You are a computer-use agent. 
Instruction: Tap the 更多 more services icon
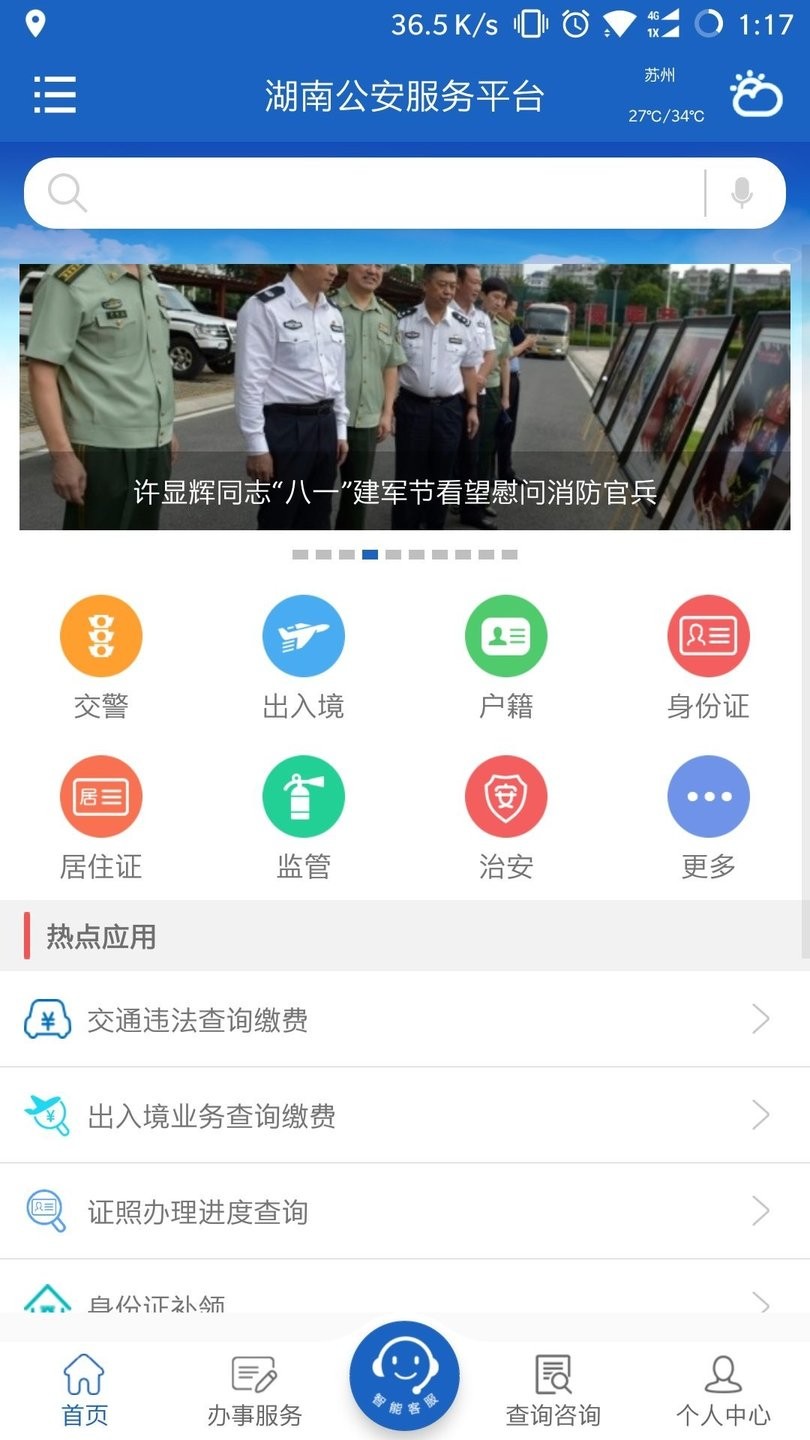tap(708, 796)
